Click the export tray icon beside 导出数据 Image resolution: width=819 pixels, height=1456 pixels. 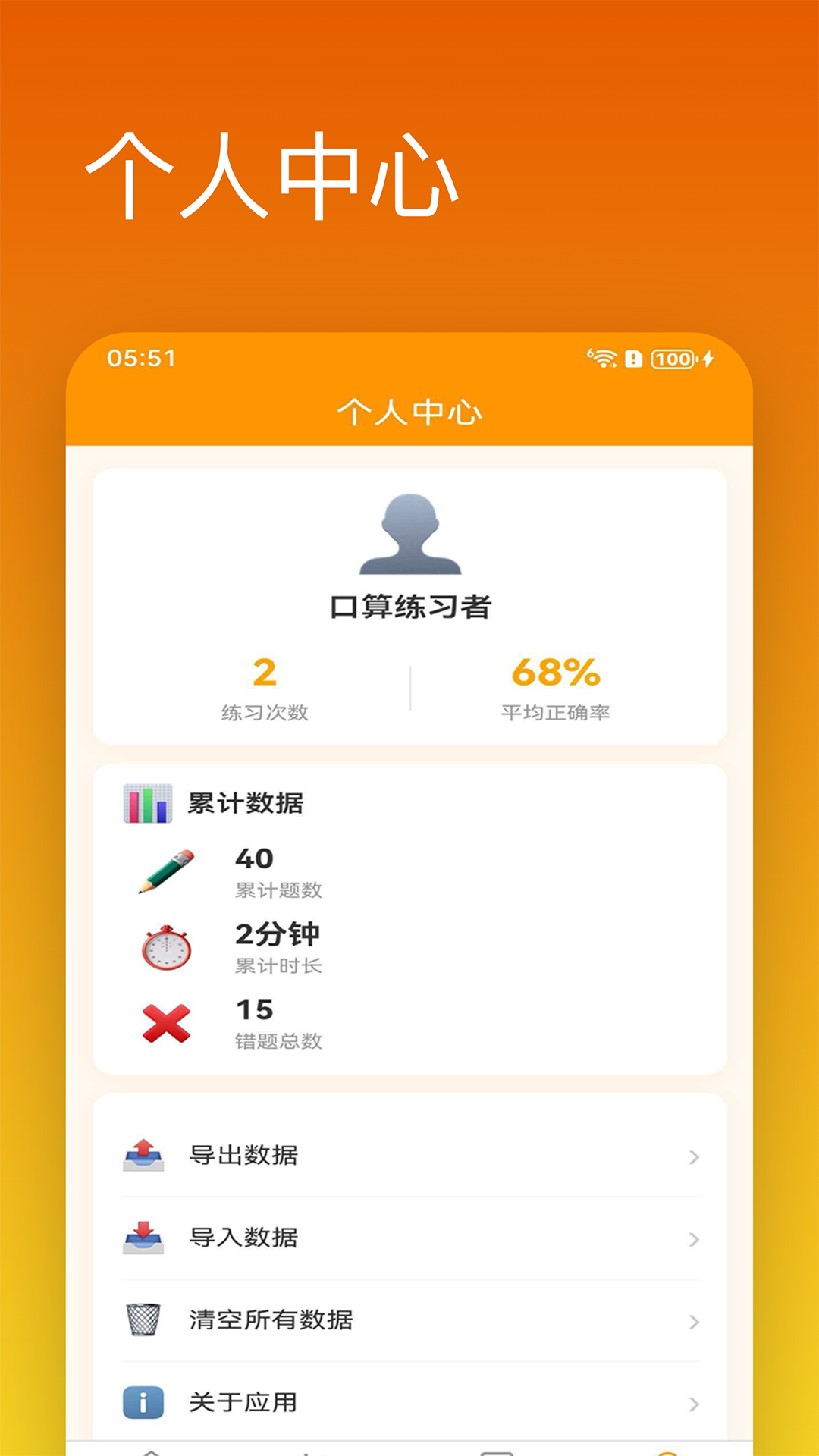pos(143,1153)
